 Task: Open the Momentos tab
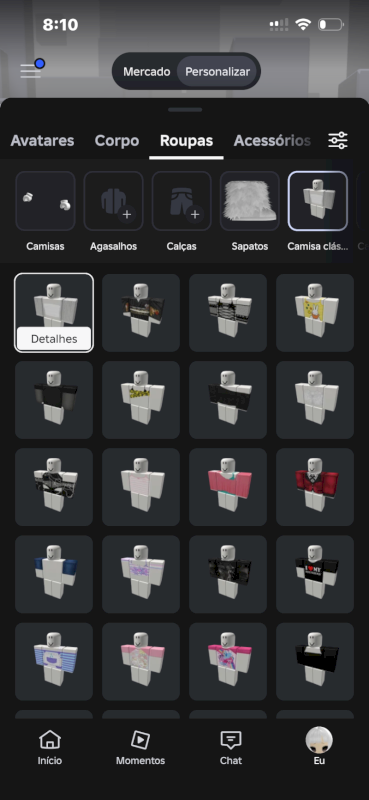click(140, 747)
